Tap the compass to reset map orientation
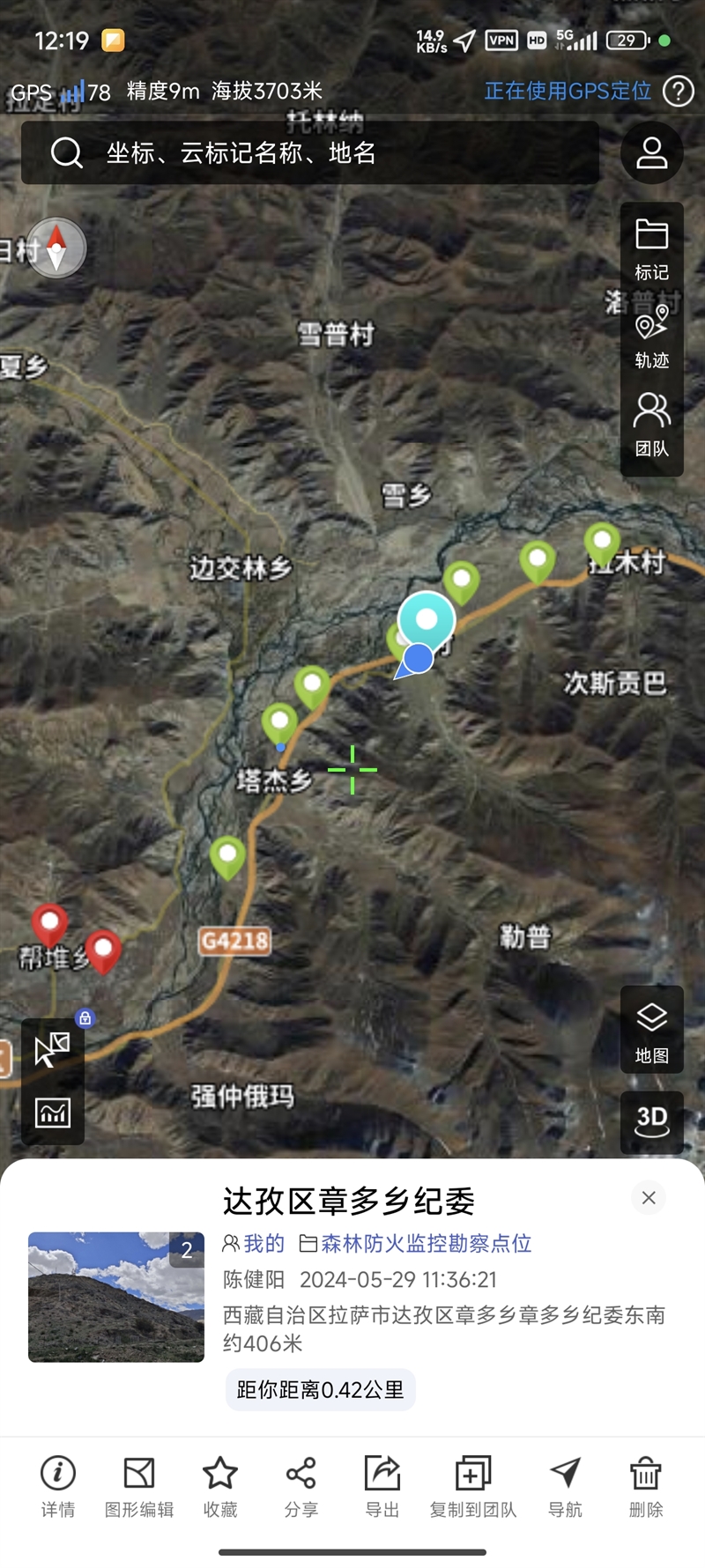Screen dimensions: 705x1568 click(56, 248)
